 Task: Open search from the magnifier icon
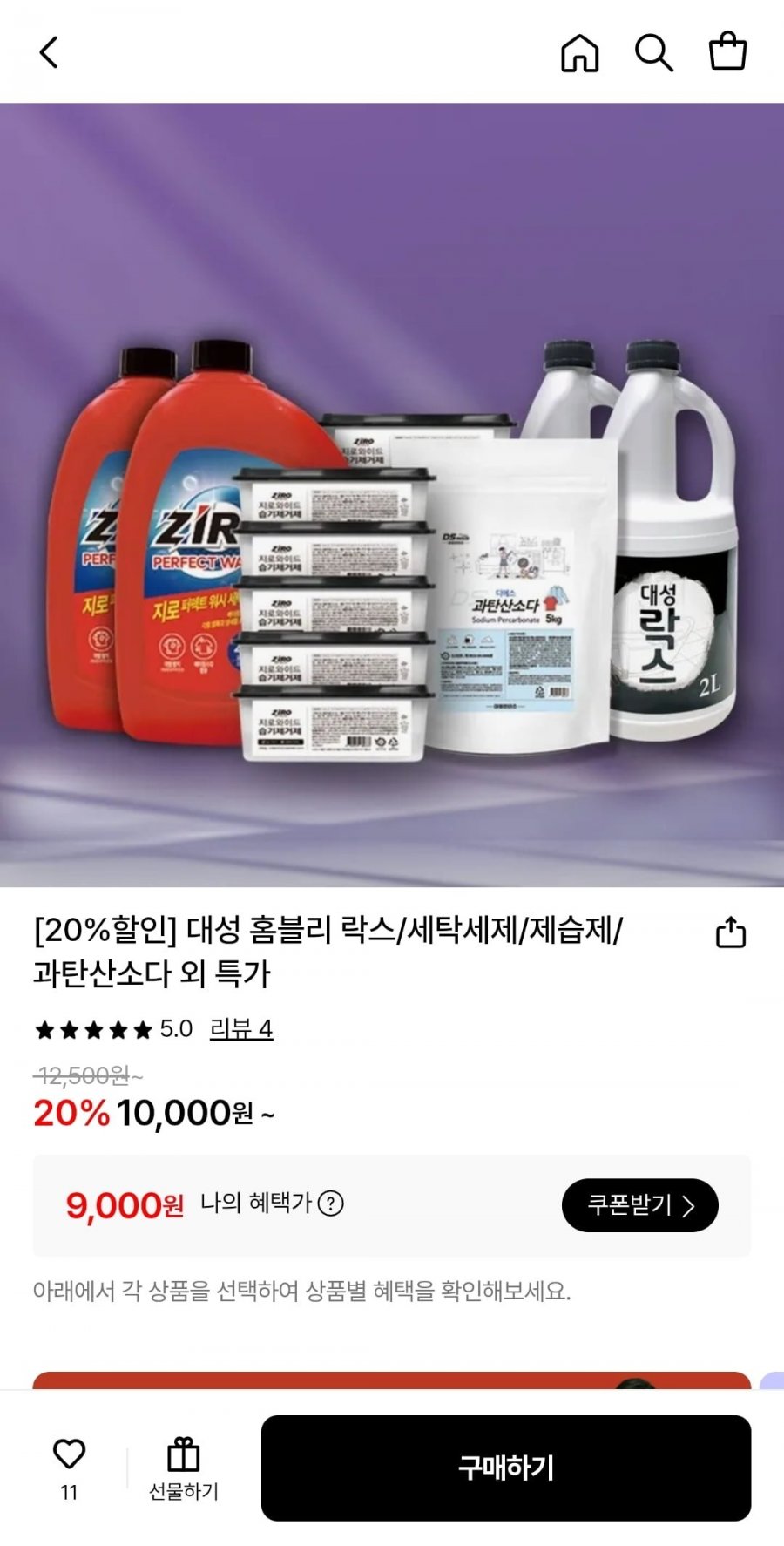click(x=653, y=52)
